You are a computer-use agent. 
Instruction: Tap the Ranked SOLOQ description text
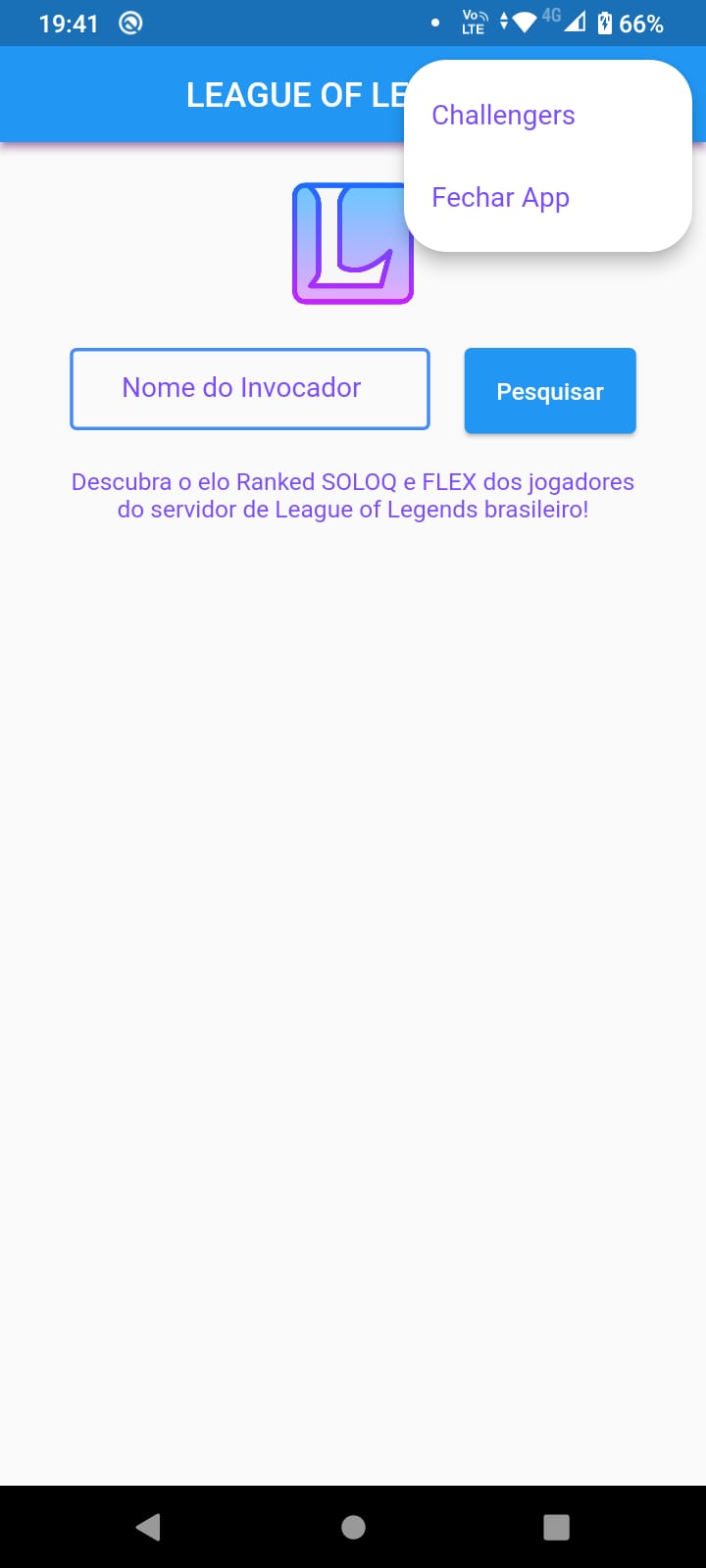(353, 495)
